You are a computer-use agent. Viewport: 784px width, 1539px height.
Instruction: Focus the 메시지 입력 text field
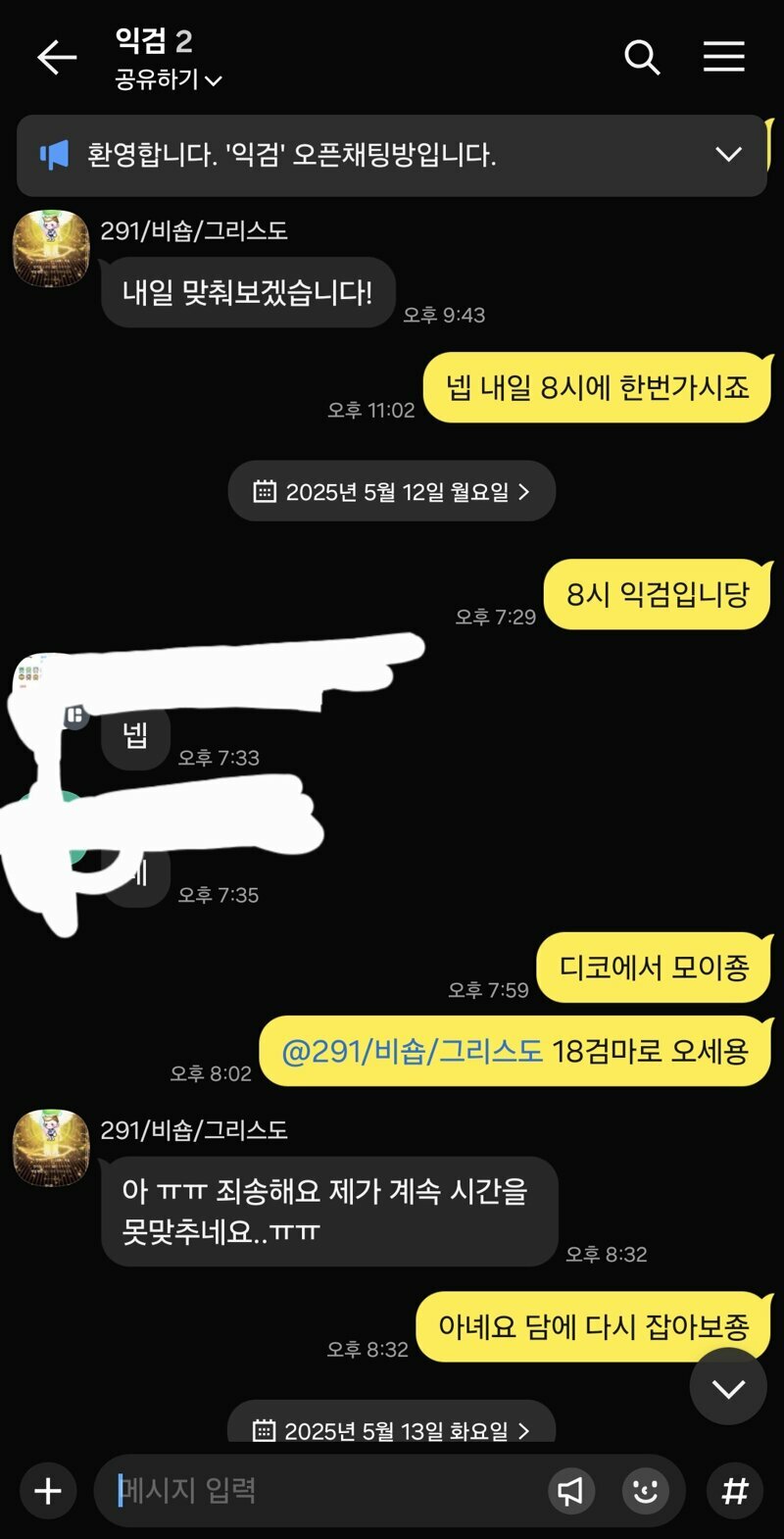pos(323,1491)
